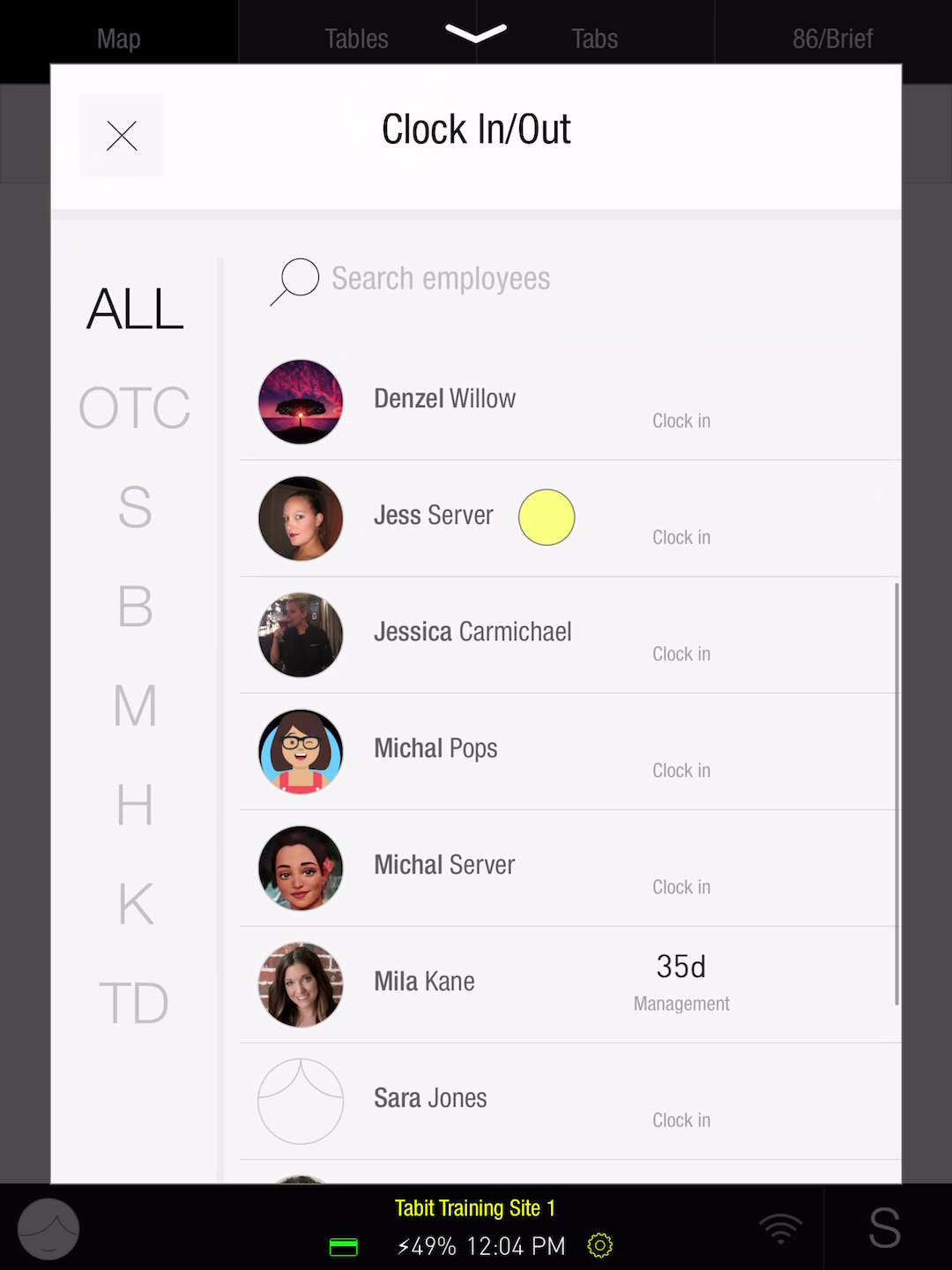Open the user profile icon at bottom left
The height and width of the screenshot is (1270, 952).
coord(48,1229)
